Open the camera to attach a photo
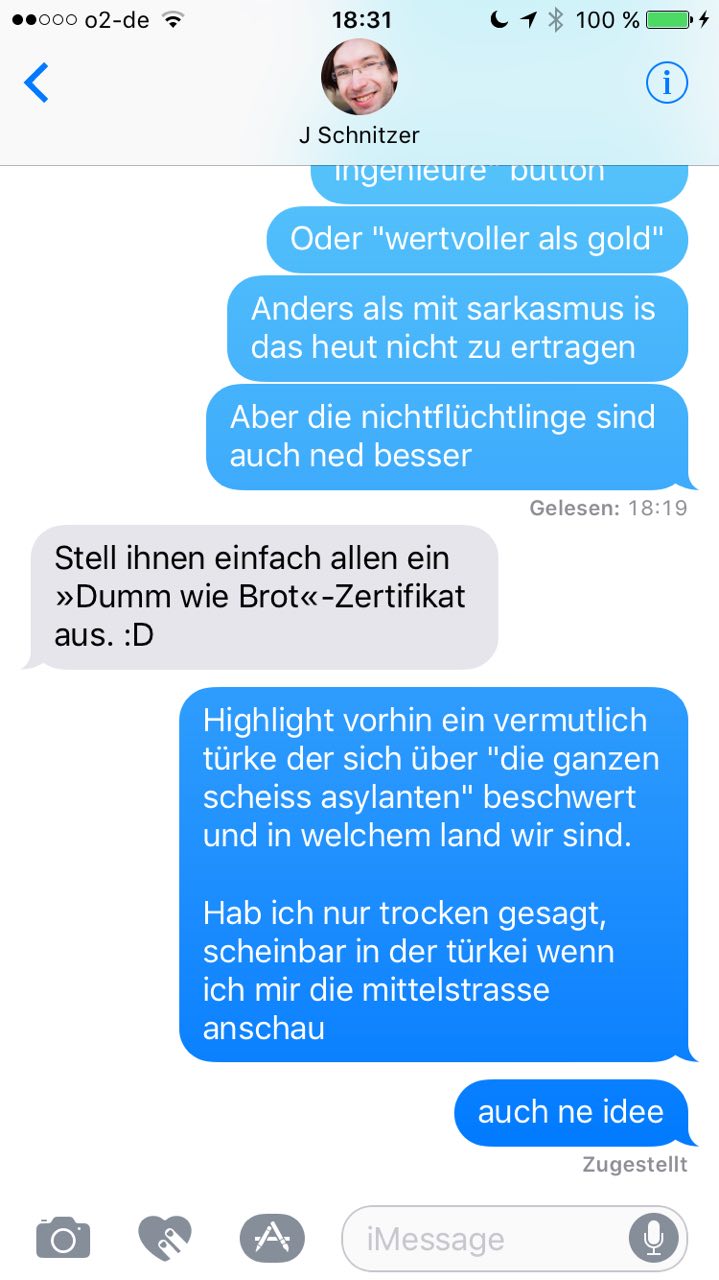The width and height of the screenshot is (719, 1280). coord(63,1239)
